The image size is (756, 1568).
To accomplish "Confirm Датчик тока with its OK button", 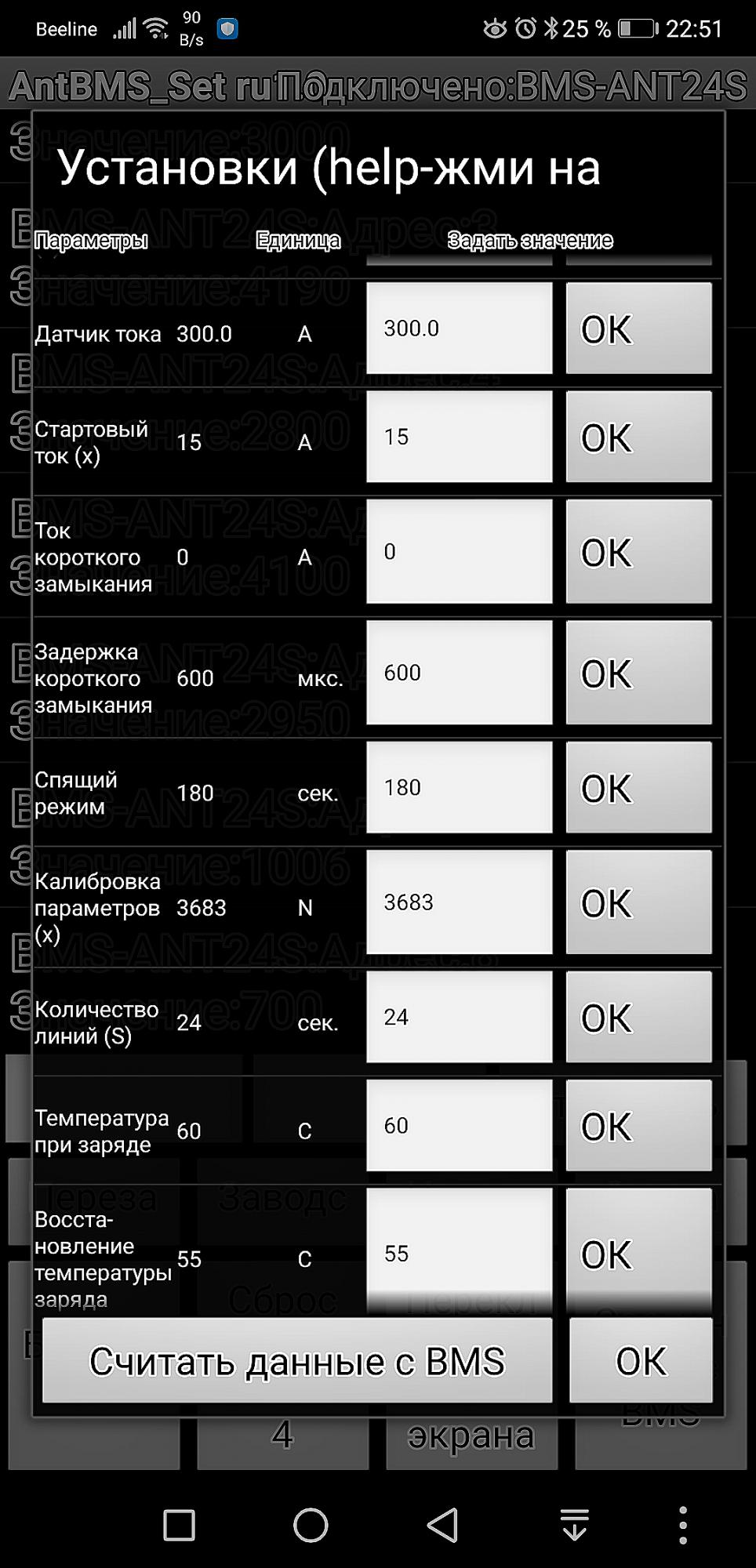I will click(x=638, y=328).
